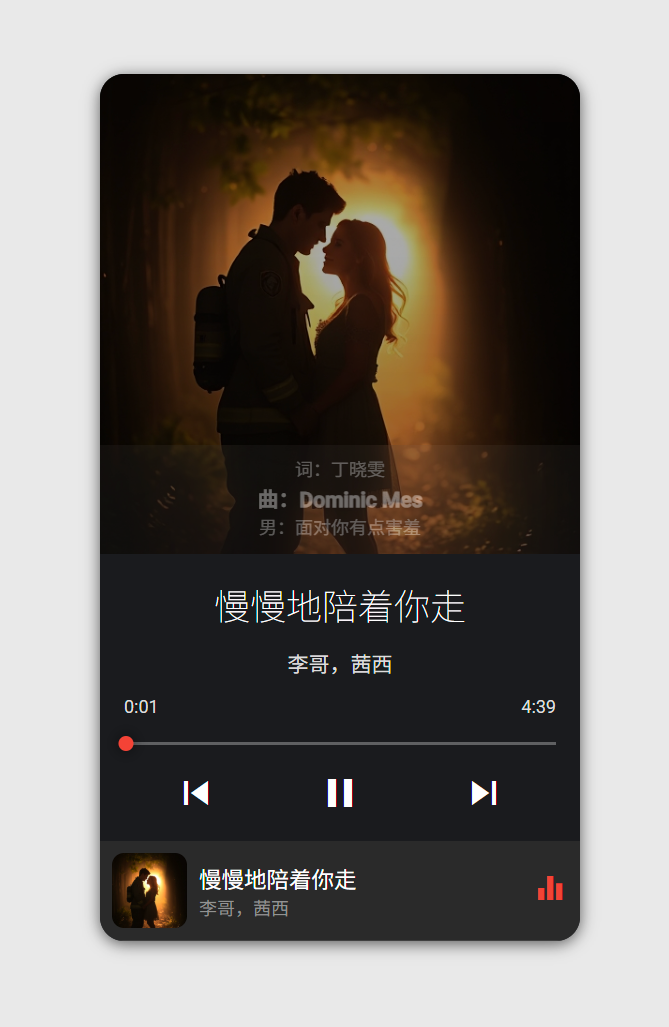Pause the current song

[x=340, y=793]
